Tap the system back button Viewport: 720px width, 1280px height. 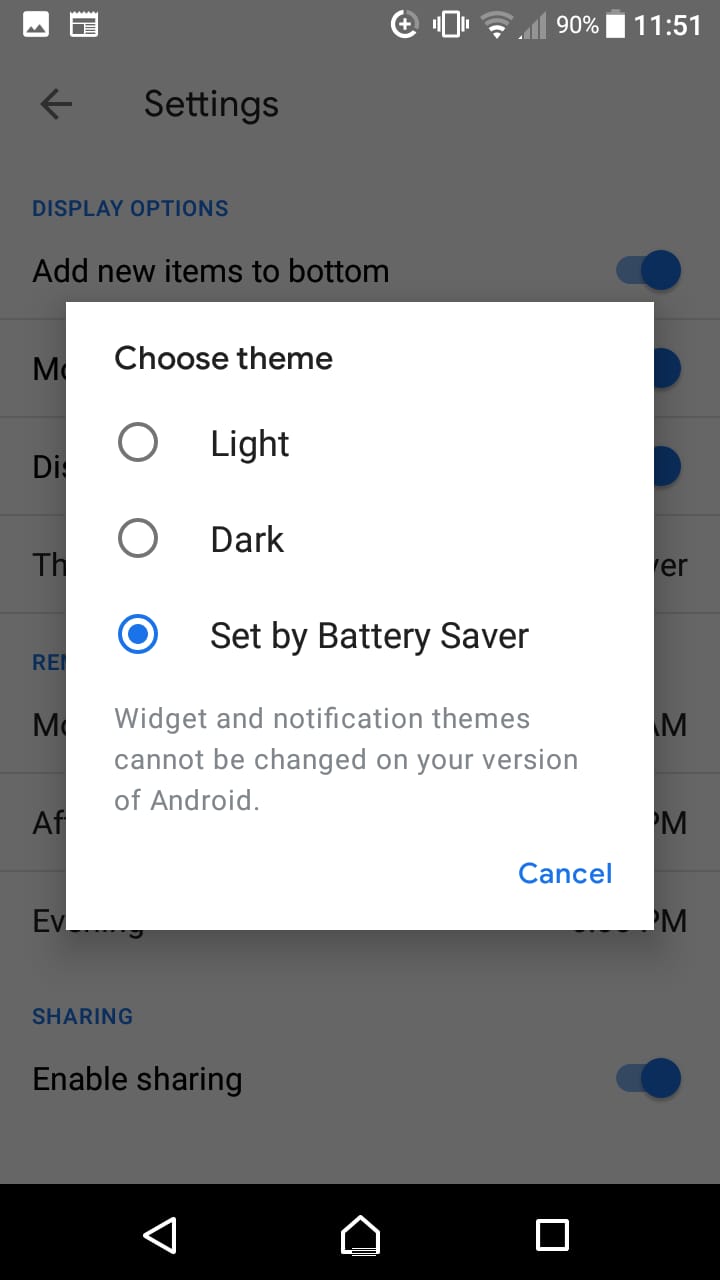tap(160, 1235)
